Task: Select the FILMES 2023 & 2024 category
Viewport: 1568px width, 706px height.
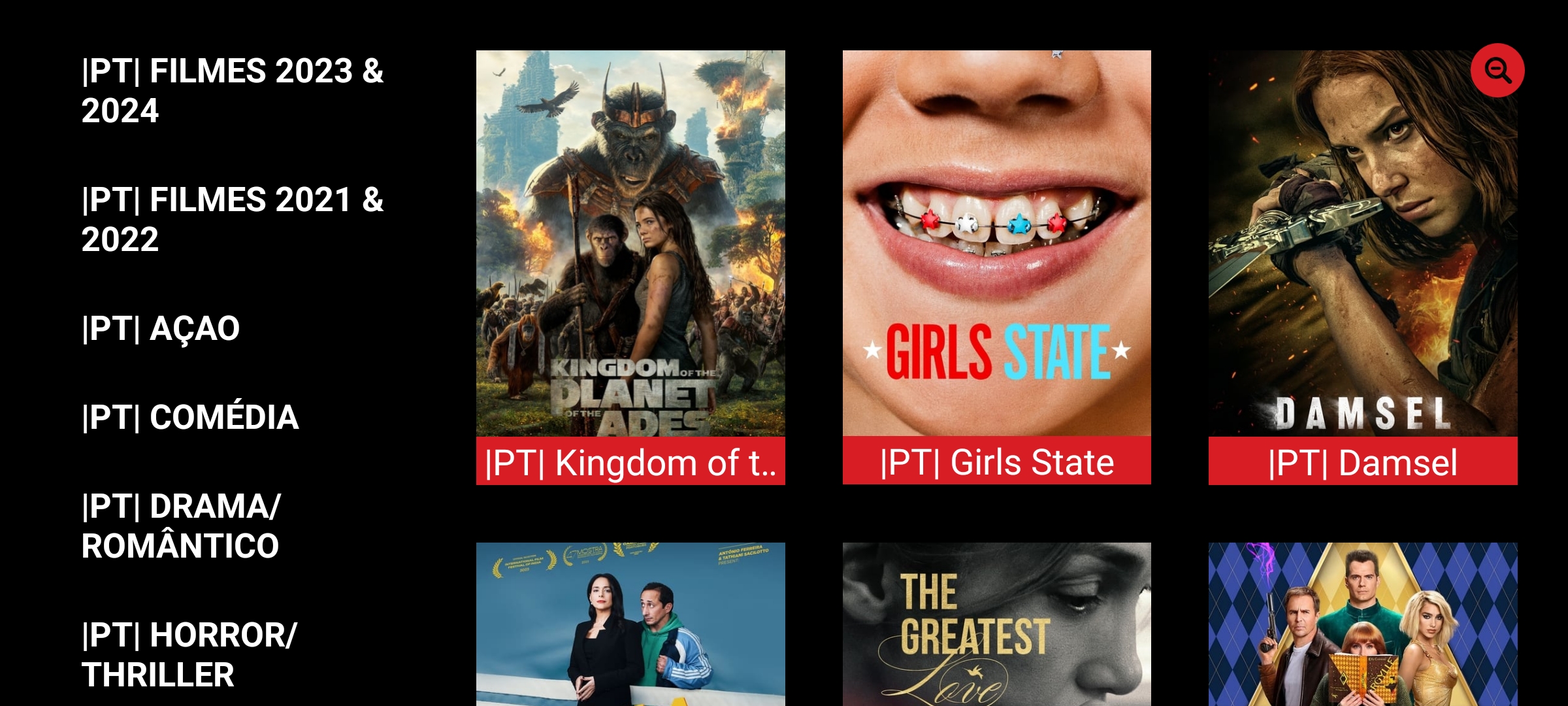Action: [232, 91]
